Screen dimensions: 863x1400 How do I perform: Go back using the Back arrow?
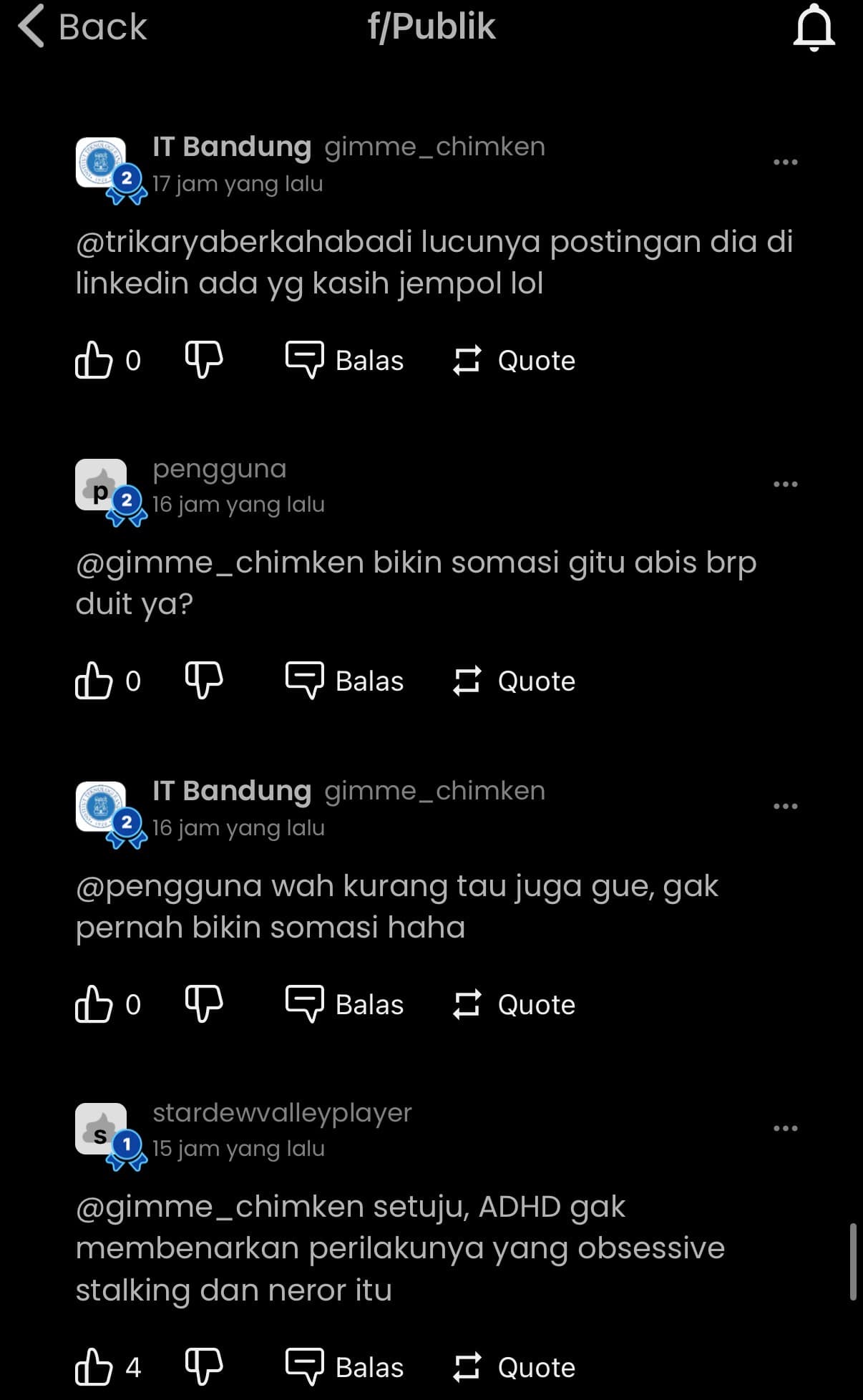pos(82,26)
